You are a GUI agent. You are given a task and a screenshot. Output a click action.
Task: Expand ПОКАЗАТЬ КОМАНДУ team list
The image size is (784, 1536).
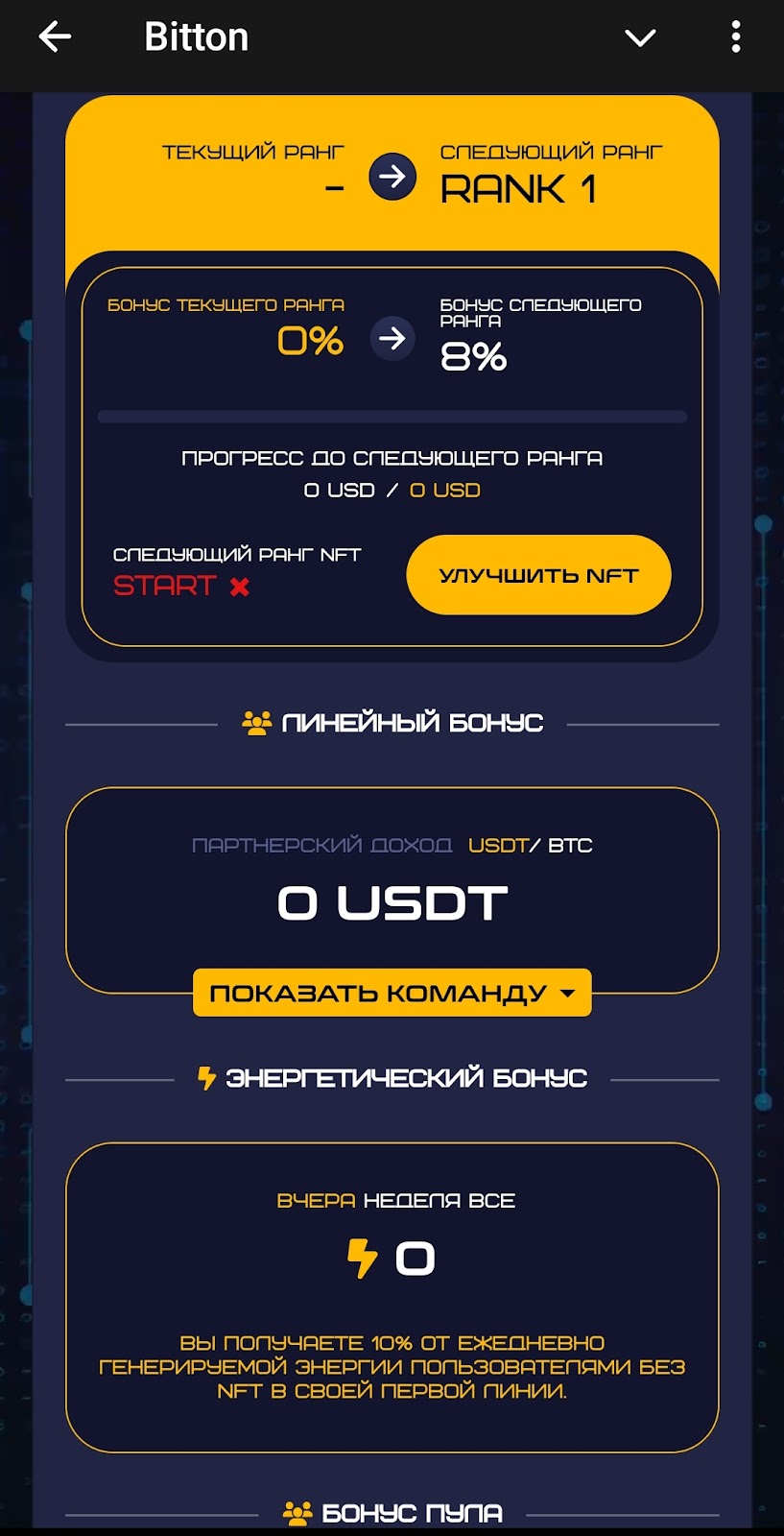(392, 993)
